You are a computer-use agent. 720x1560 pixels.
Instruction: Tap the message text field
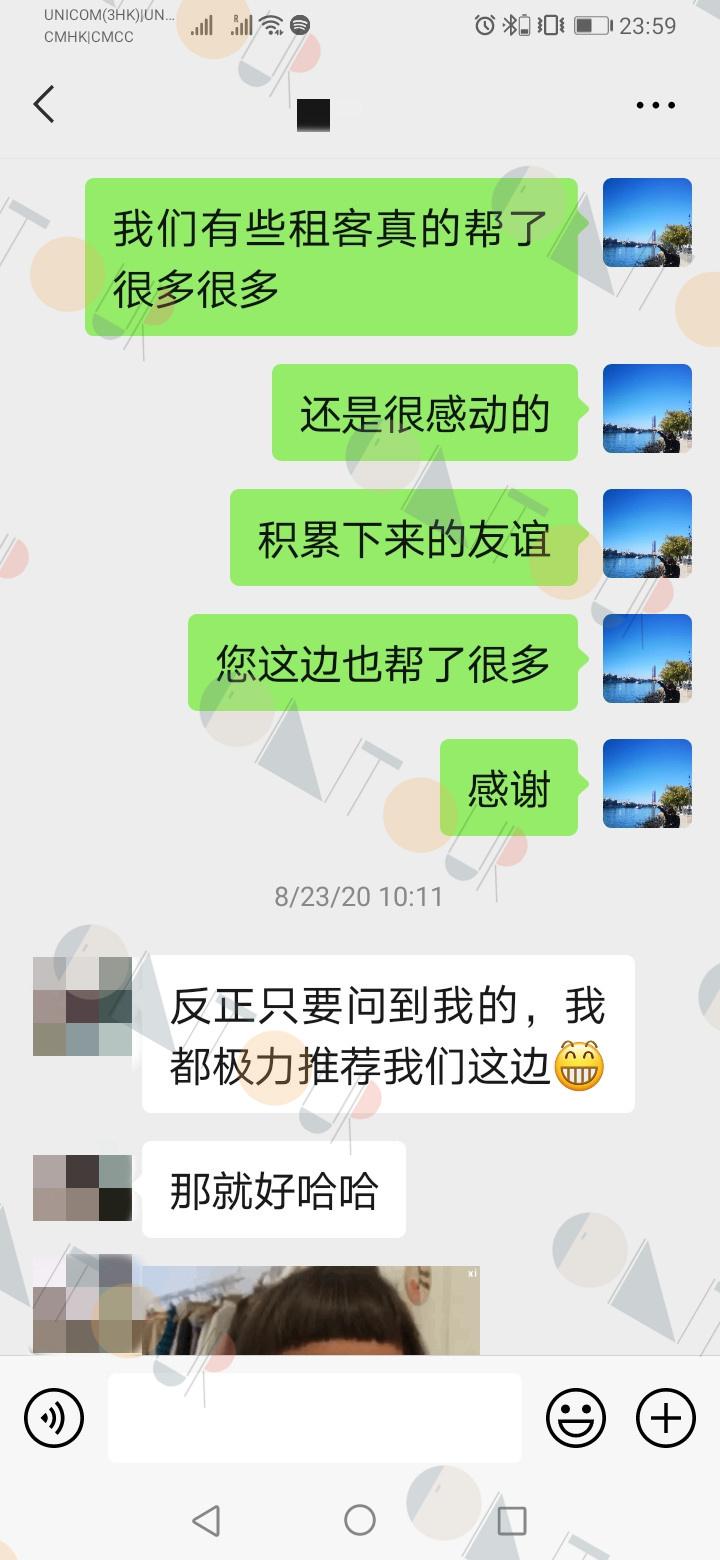[315, 1418]
